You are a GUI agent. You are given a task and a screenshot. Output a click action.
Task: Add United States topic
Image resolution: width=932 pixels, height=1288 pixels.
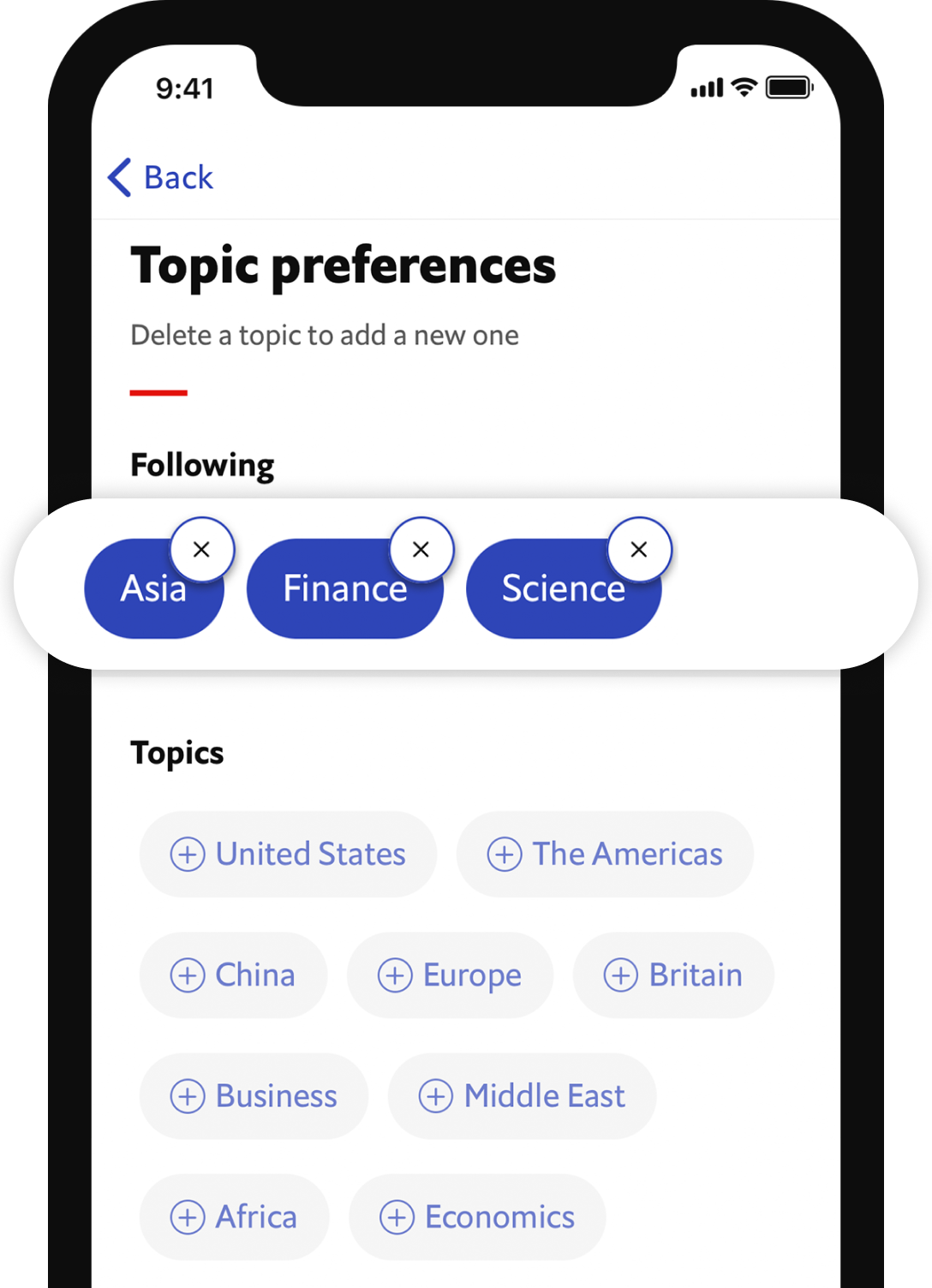tap(288, 855)
